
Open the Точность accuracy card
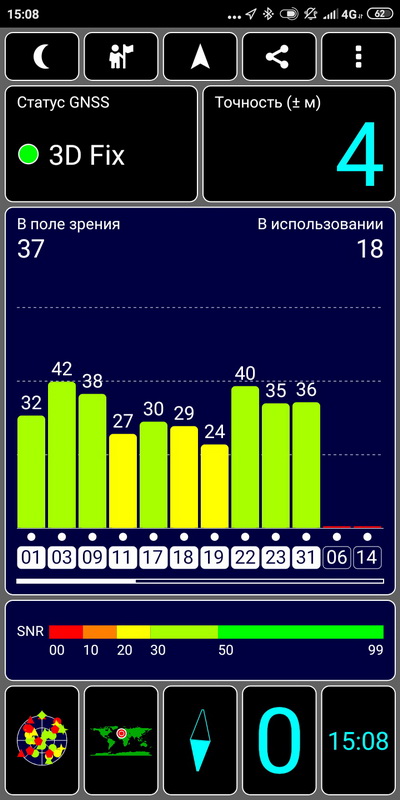click(x=299, y=144)
